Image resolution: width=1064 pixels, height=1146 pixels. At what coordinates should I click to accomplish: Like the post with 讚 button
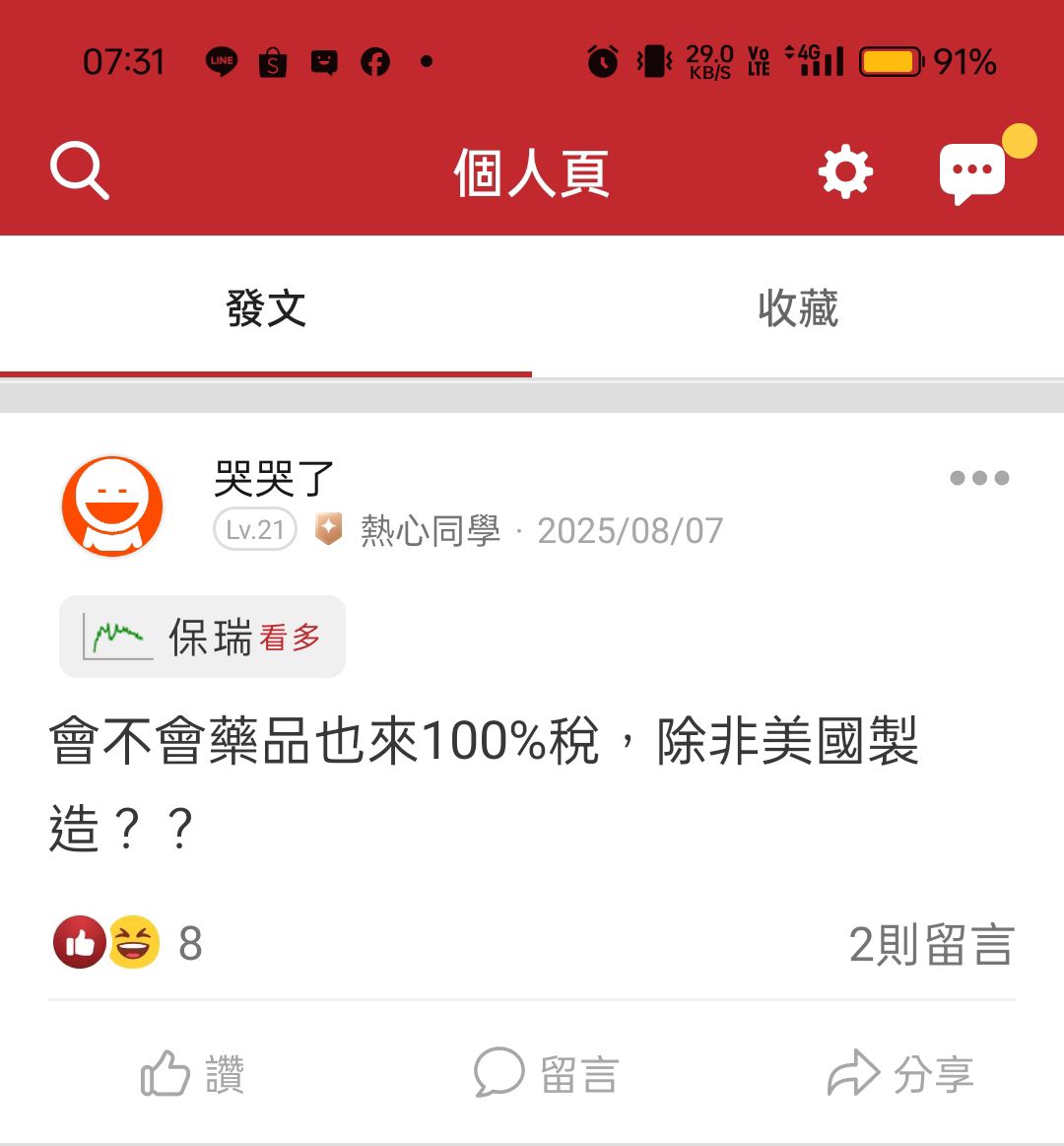[193, 1073]
